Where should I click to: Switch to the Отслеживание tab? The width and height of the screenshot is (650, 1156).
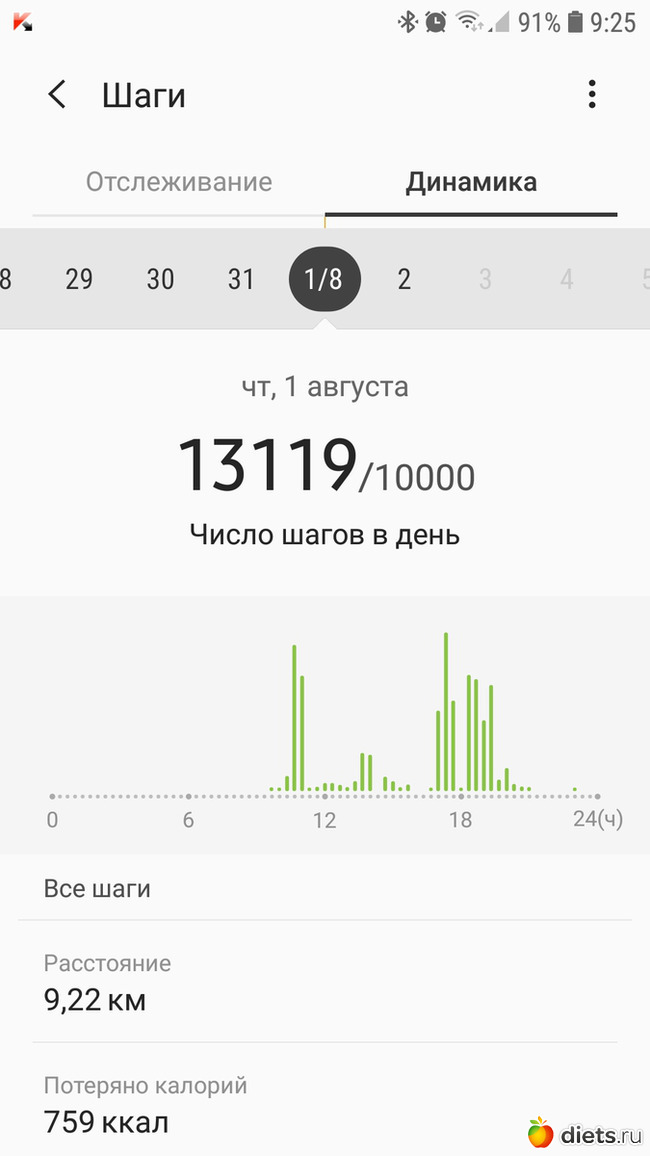point(179,182)
